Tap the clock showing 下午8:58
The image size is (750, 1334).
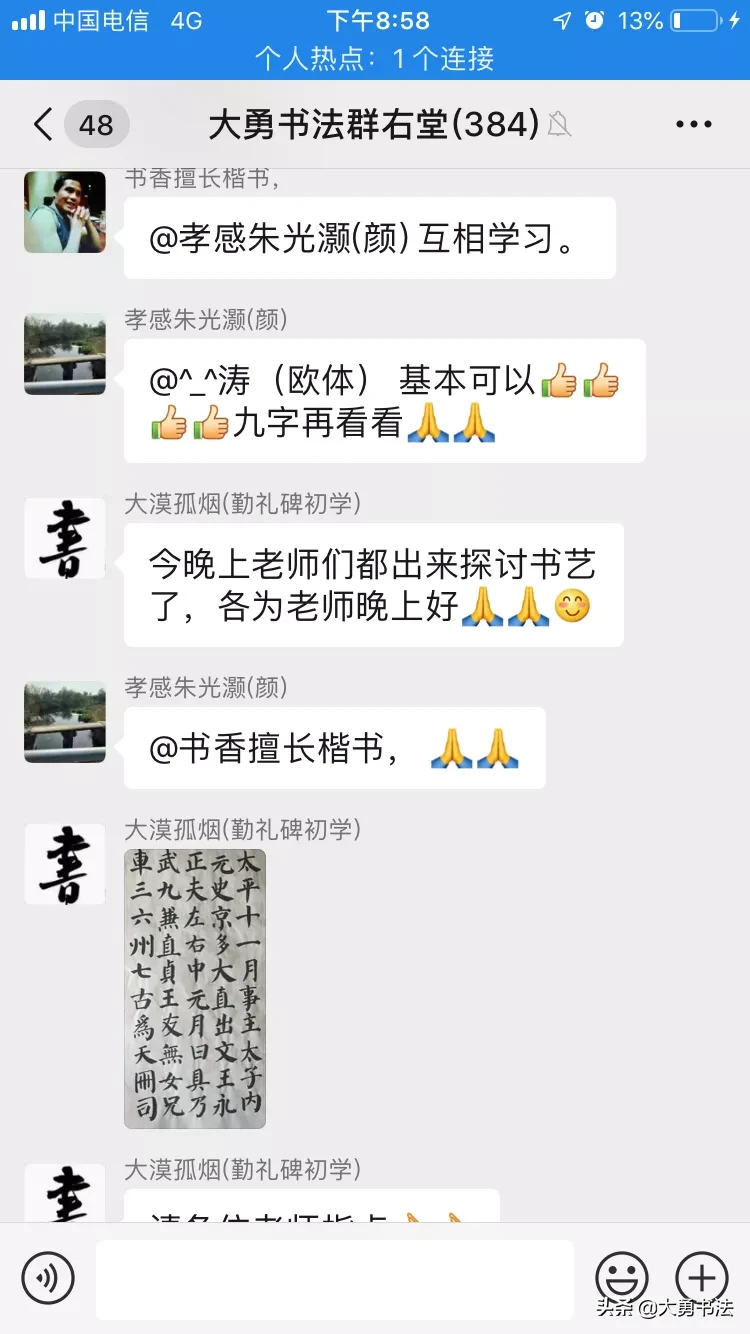click(378, 18)
